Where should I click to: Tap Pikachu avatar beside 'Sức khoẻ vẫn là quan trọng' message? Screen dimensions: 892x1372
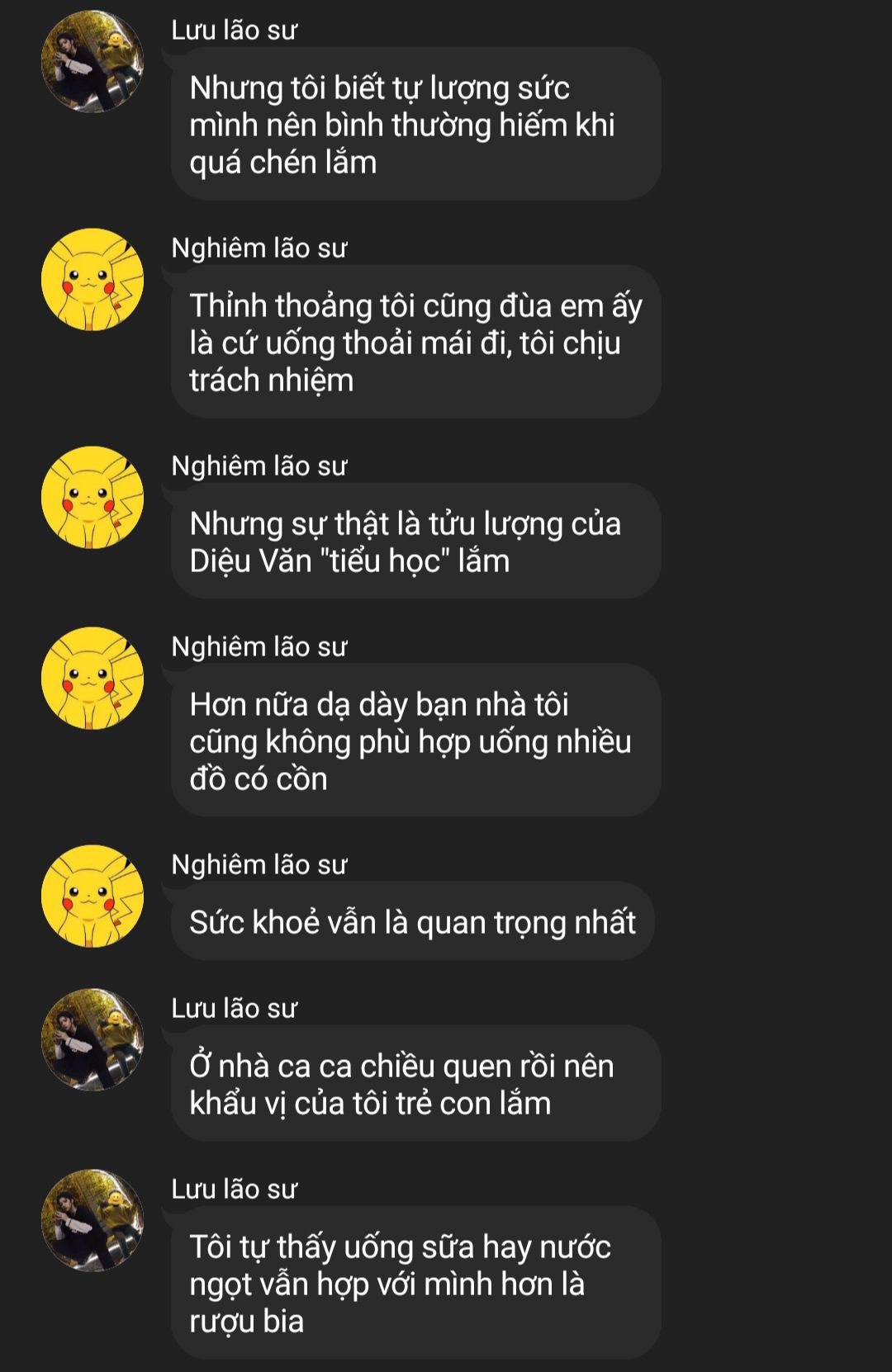[92, 896]
